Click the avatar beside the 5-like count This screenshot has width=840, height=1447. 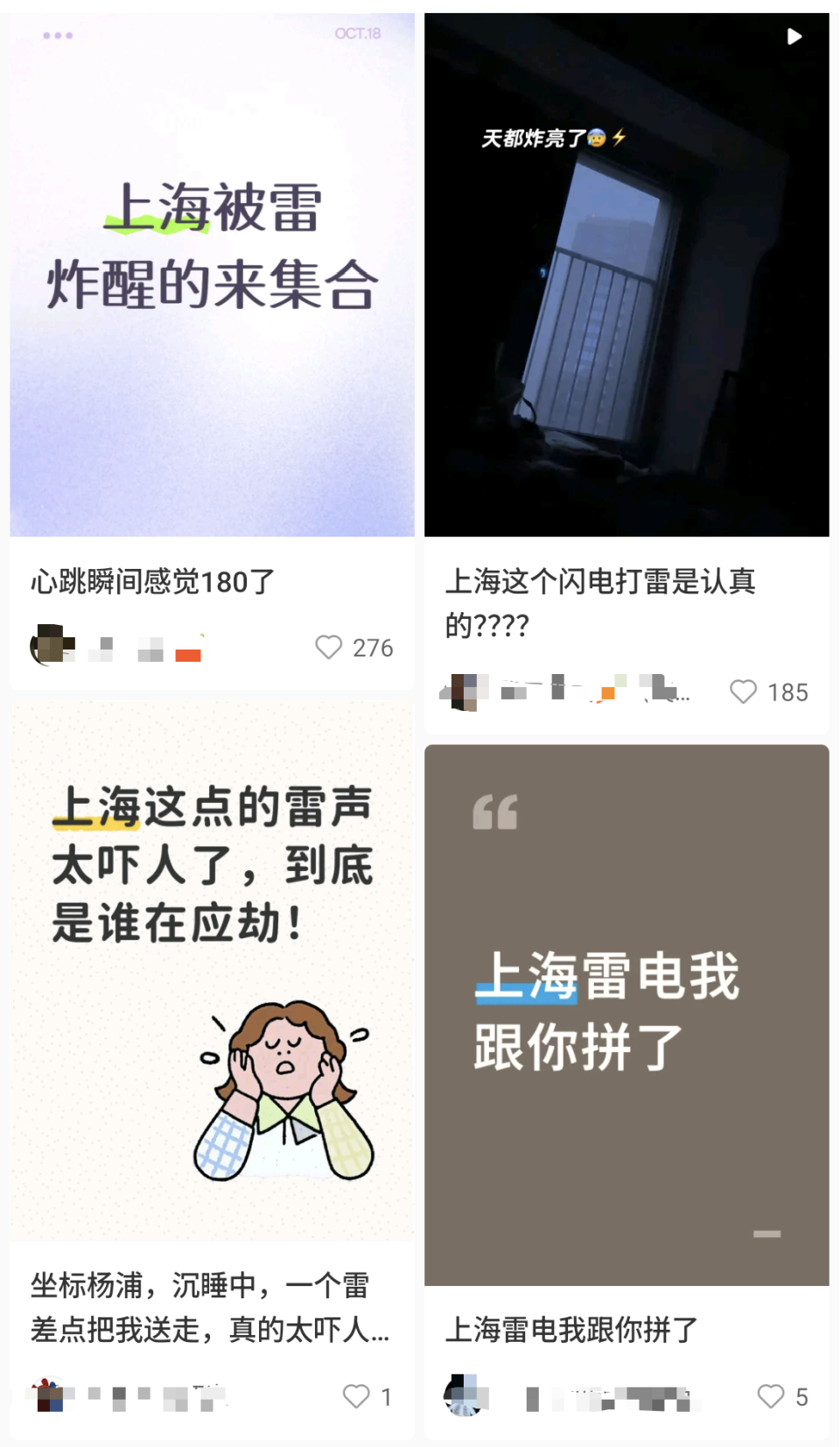tap(464, 1396)
